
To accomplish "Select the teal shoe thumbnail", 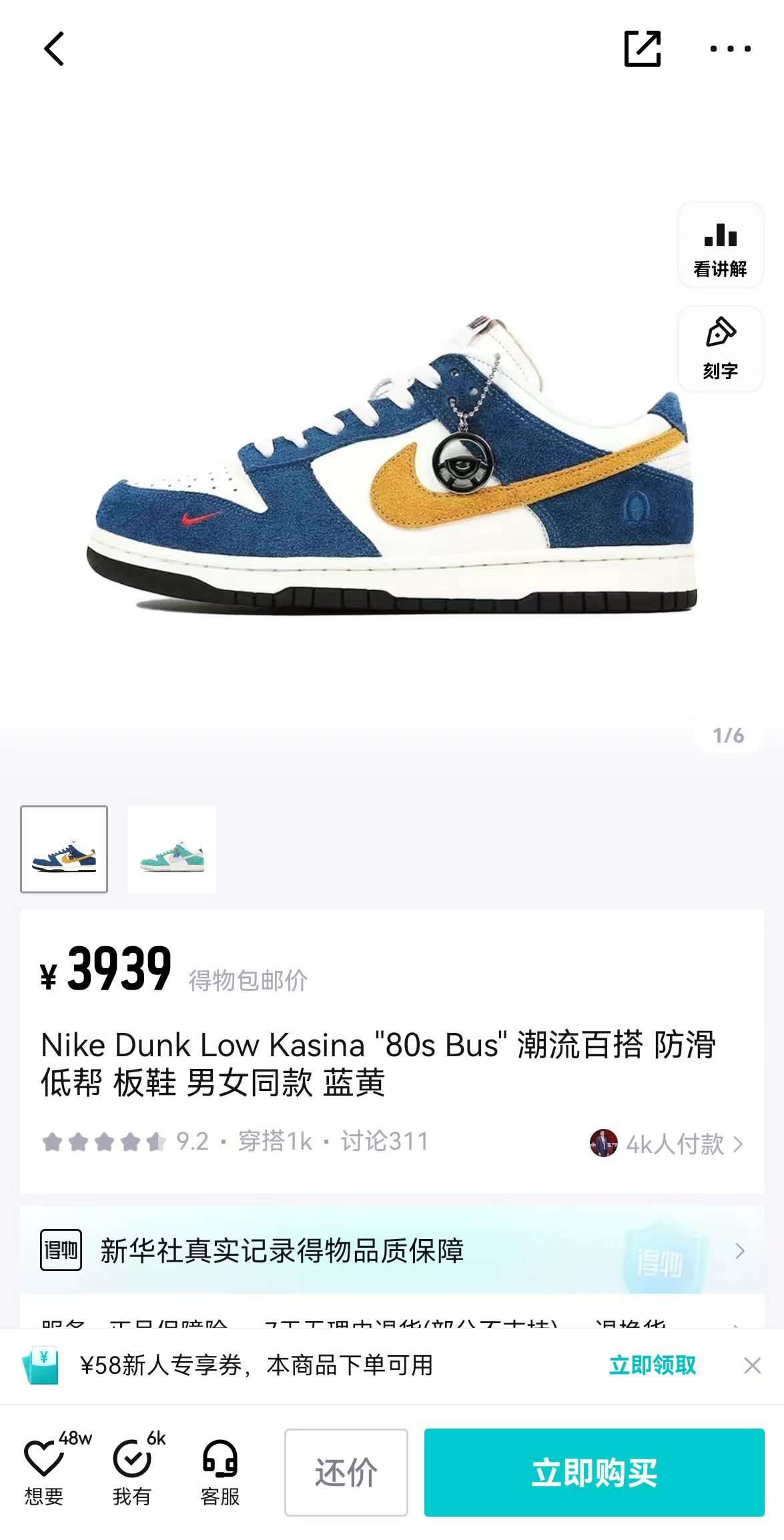I will tap(171, 849).
